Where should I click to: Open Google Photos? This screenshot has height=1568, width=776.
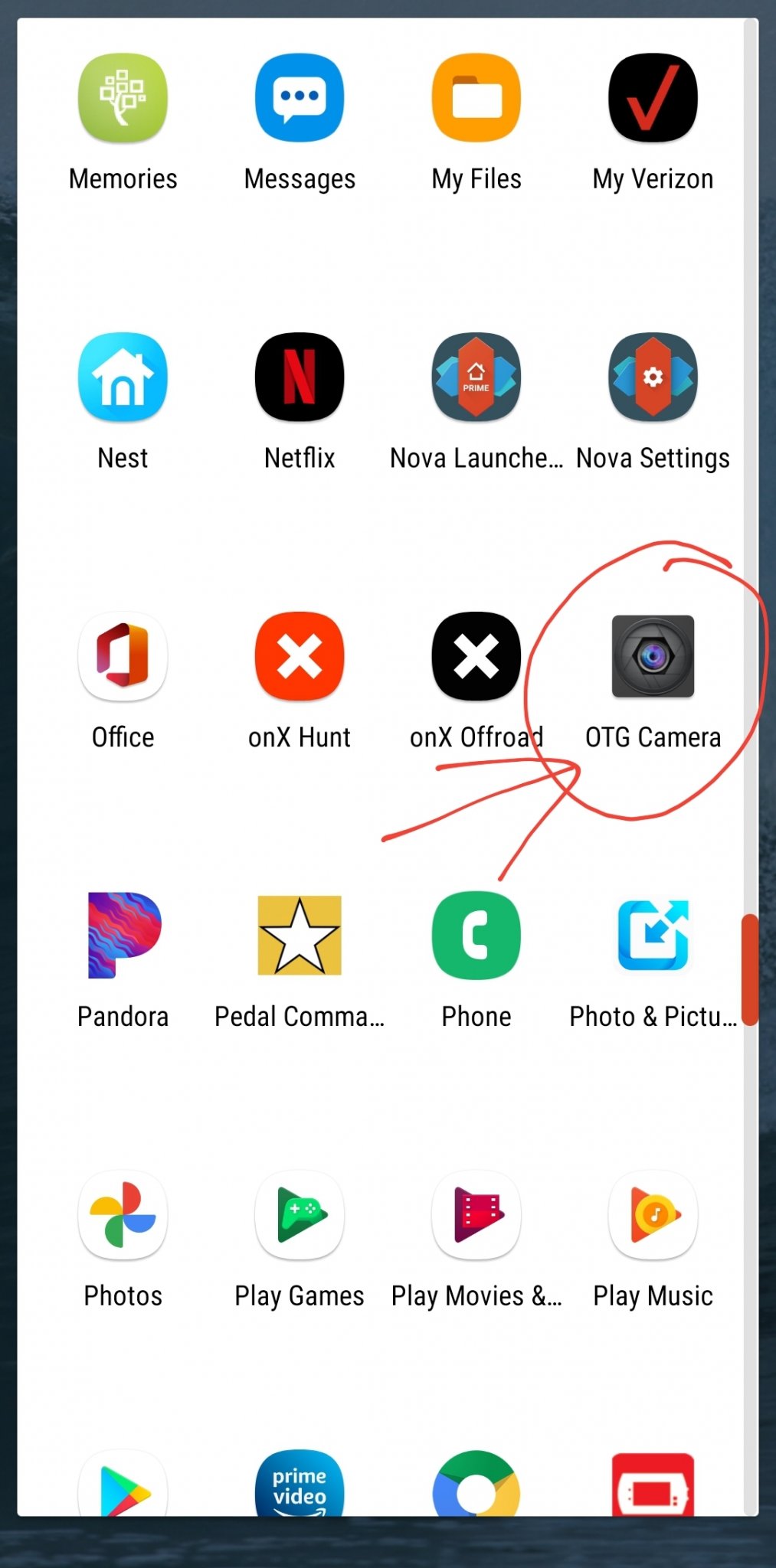pos(123,1215)
